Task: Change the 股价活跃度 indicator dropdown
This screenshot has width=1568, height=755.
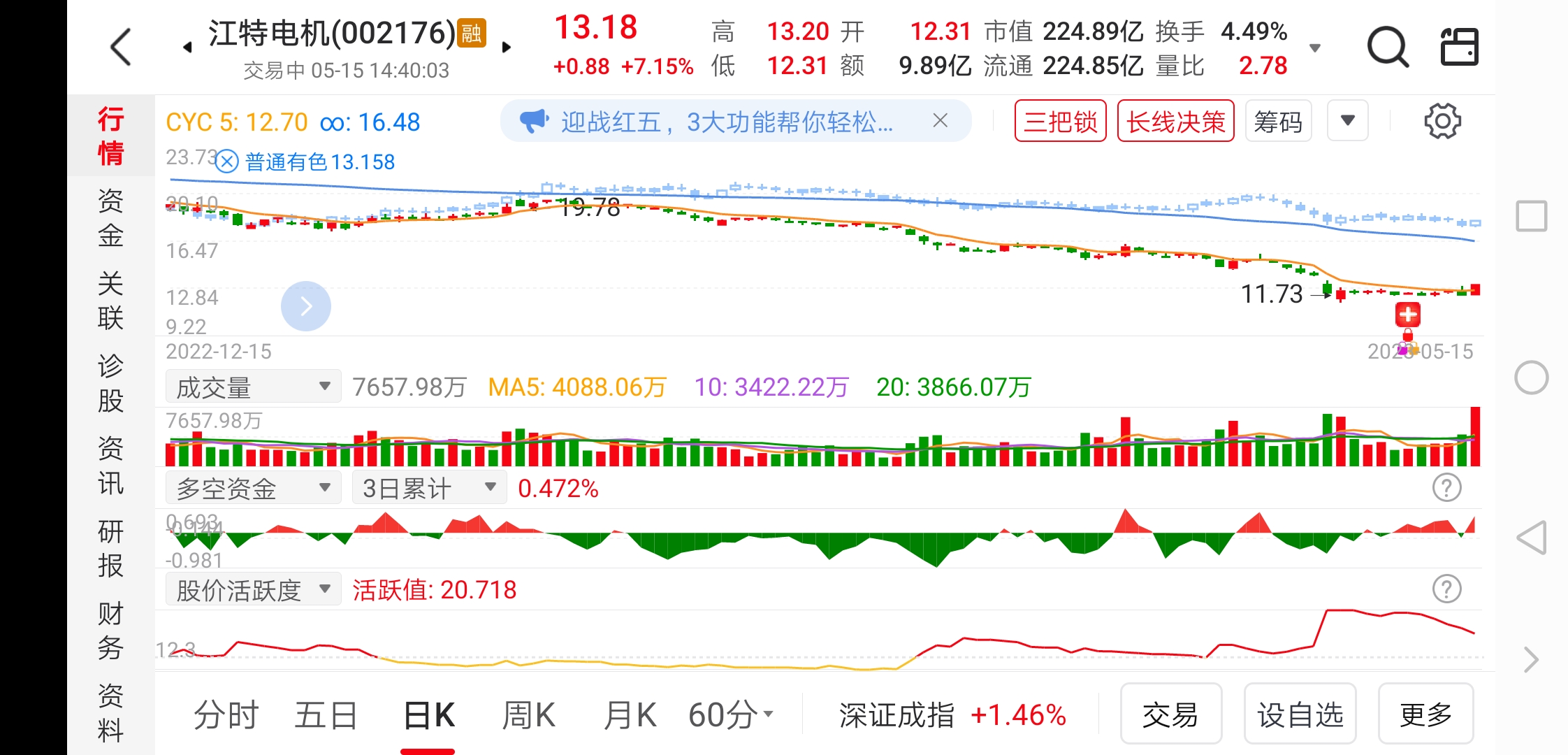Action: coord(252,590)
